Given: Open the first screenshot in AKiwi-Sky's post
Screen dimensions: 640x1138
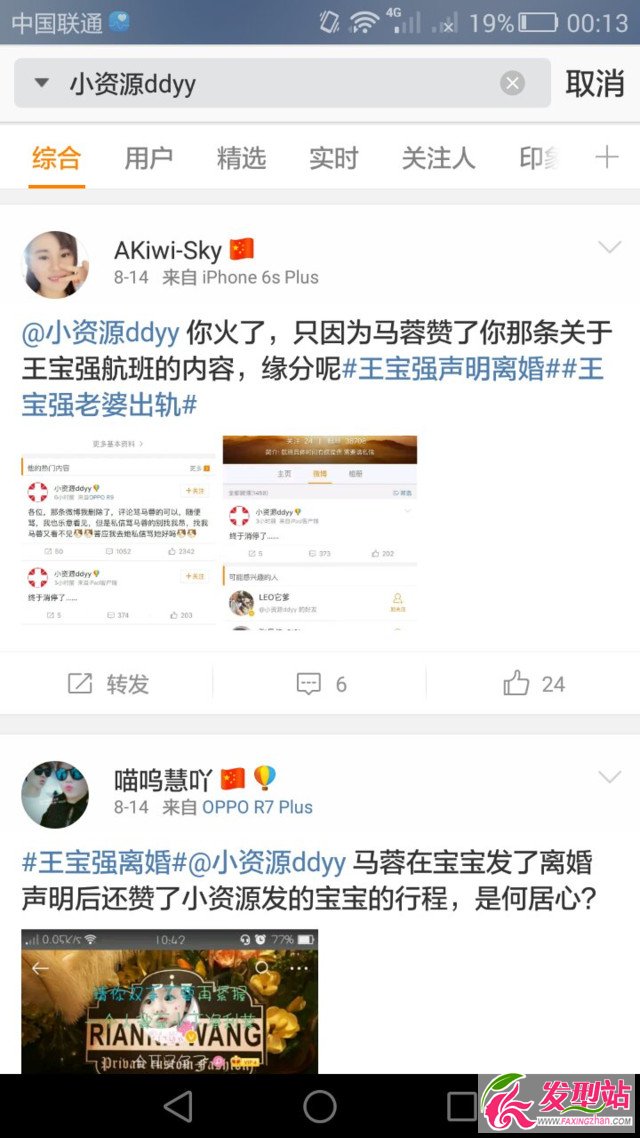Looking at the screenshot, I should 118,532.
